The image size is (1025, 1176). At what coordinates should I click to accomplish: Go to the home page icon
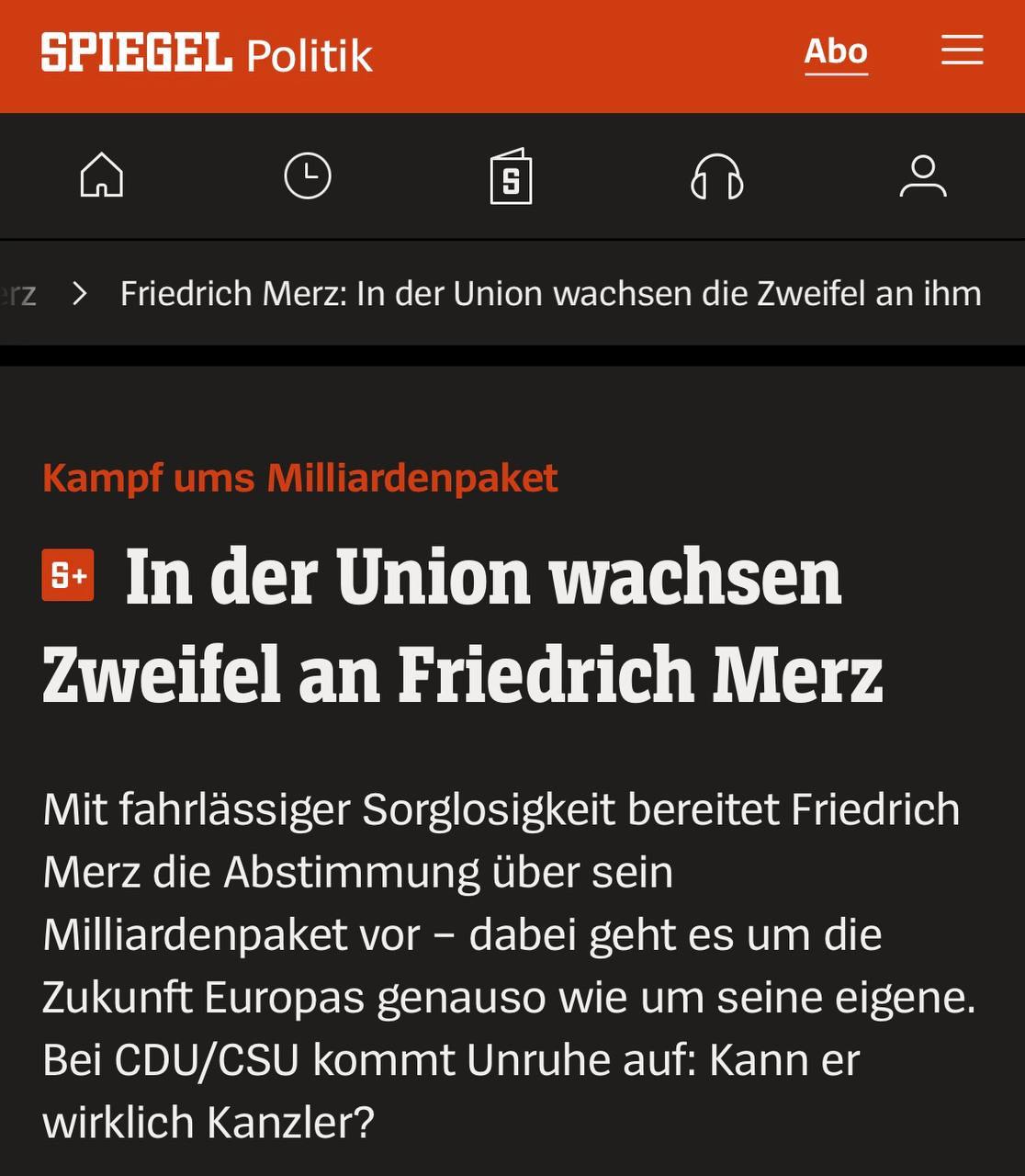coord(102,175)
